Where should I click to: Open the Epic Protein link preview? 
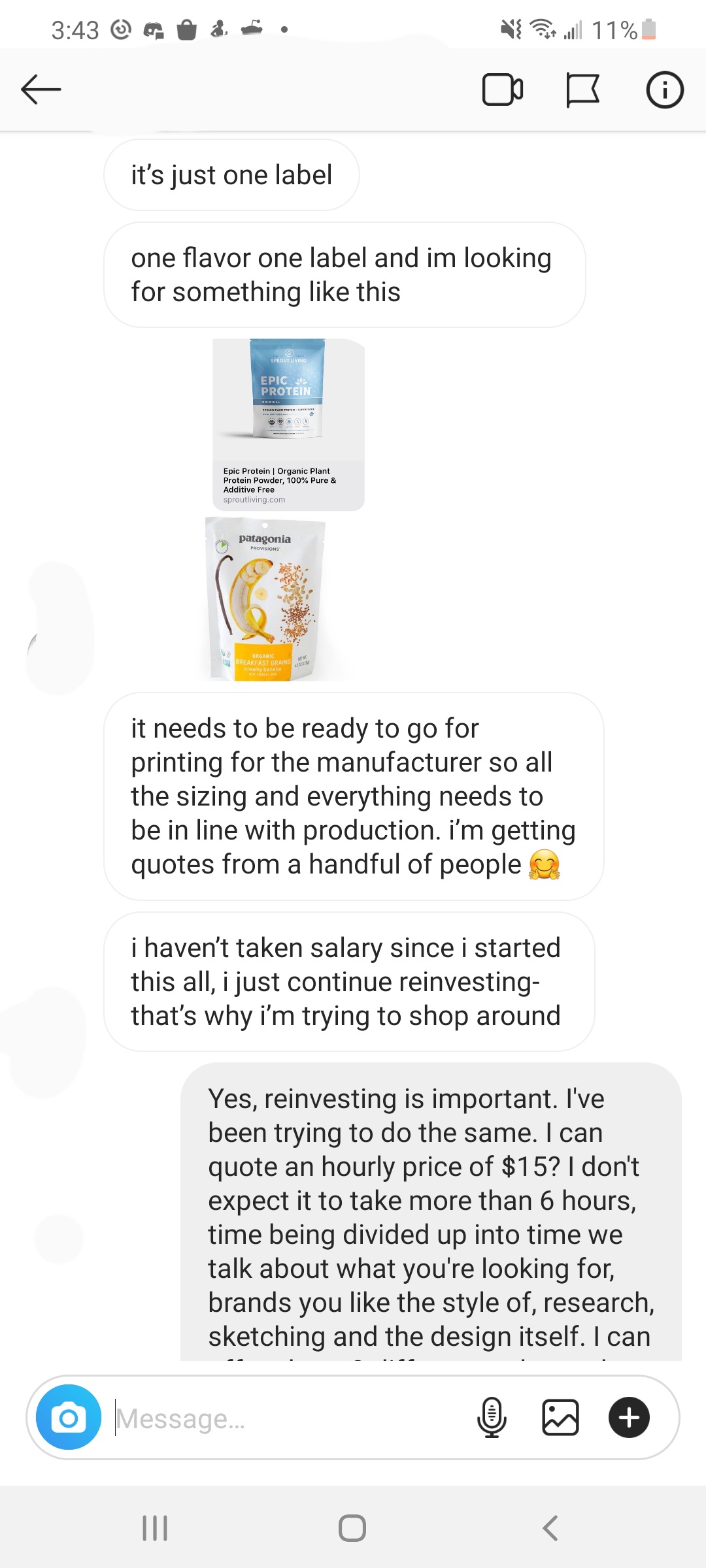[x=288, y=425]
